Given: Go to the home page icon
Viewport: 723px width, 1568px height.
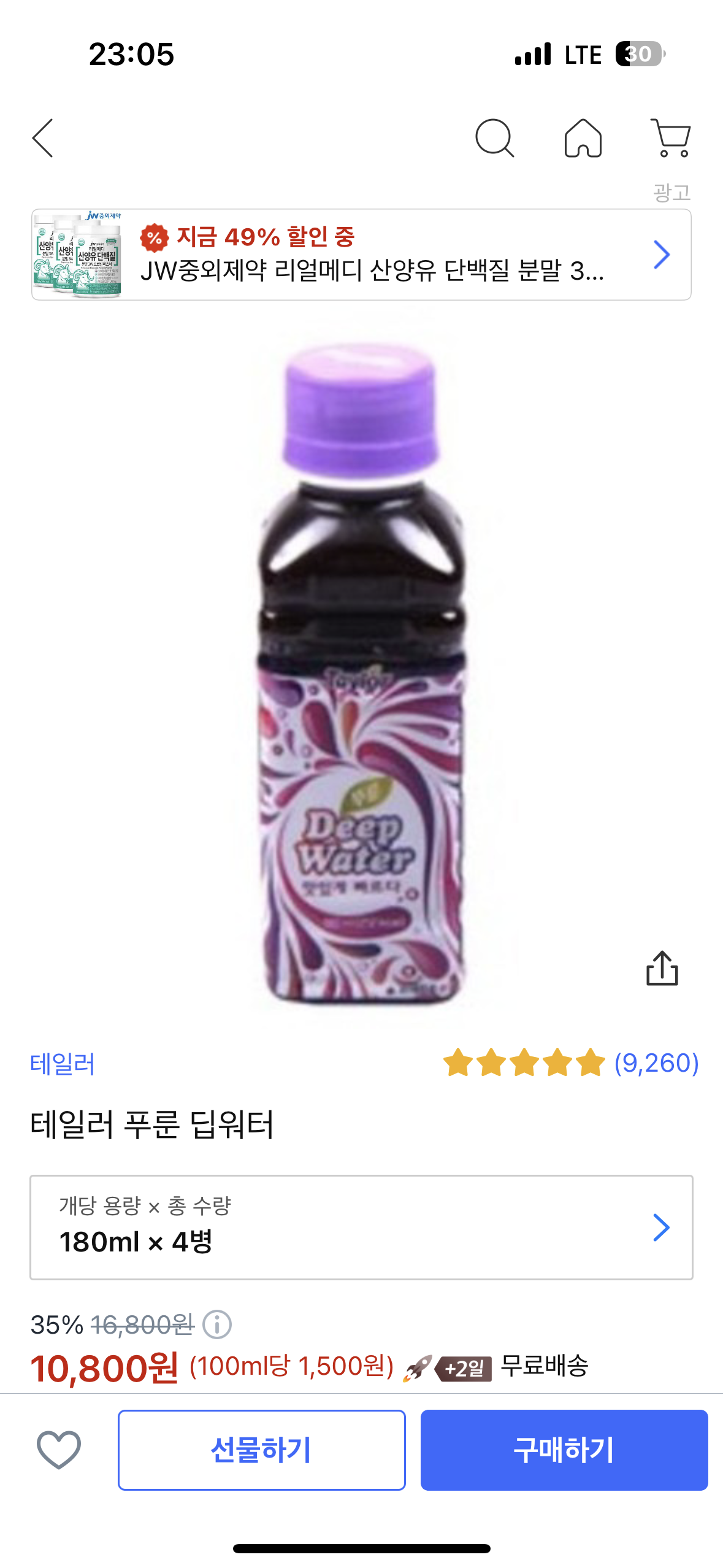Looking at the screenshot, I should pyautogui.click(x=583, y=138).
